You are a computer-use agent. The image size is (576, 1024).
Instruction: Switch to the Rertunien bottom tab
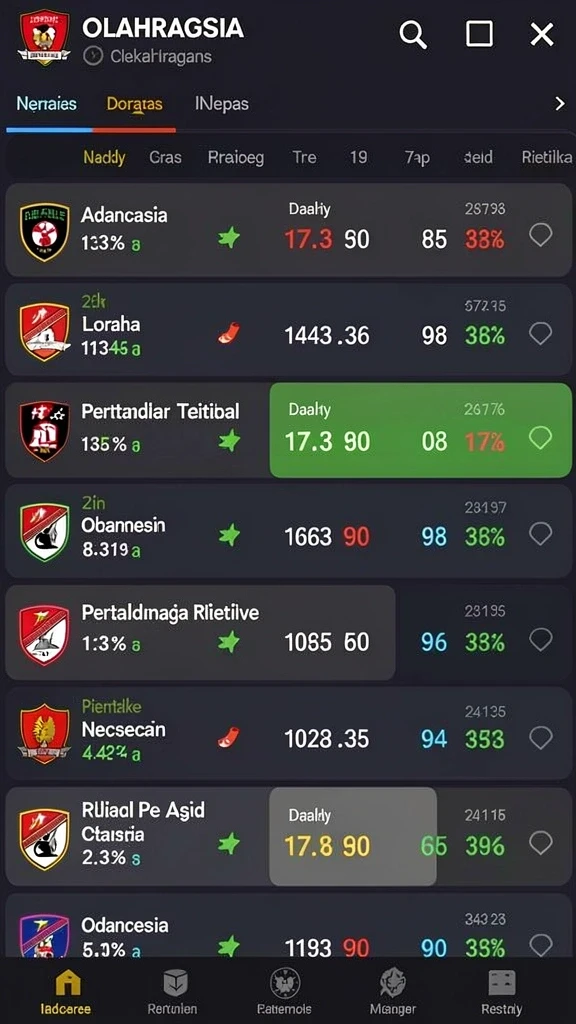click(x=173, y=991)
